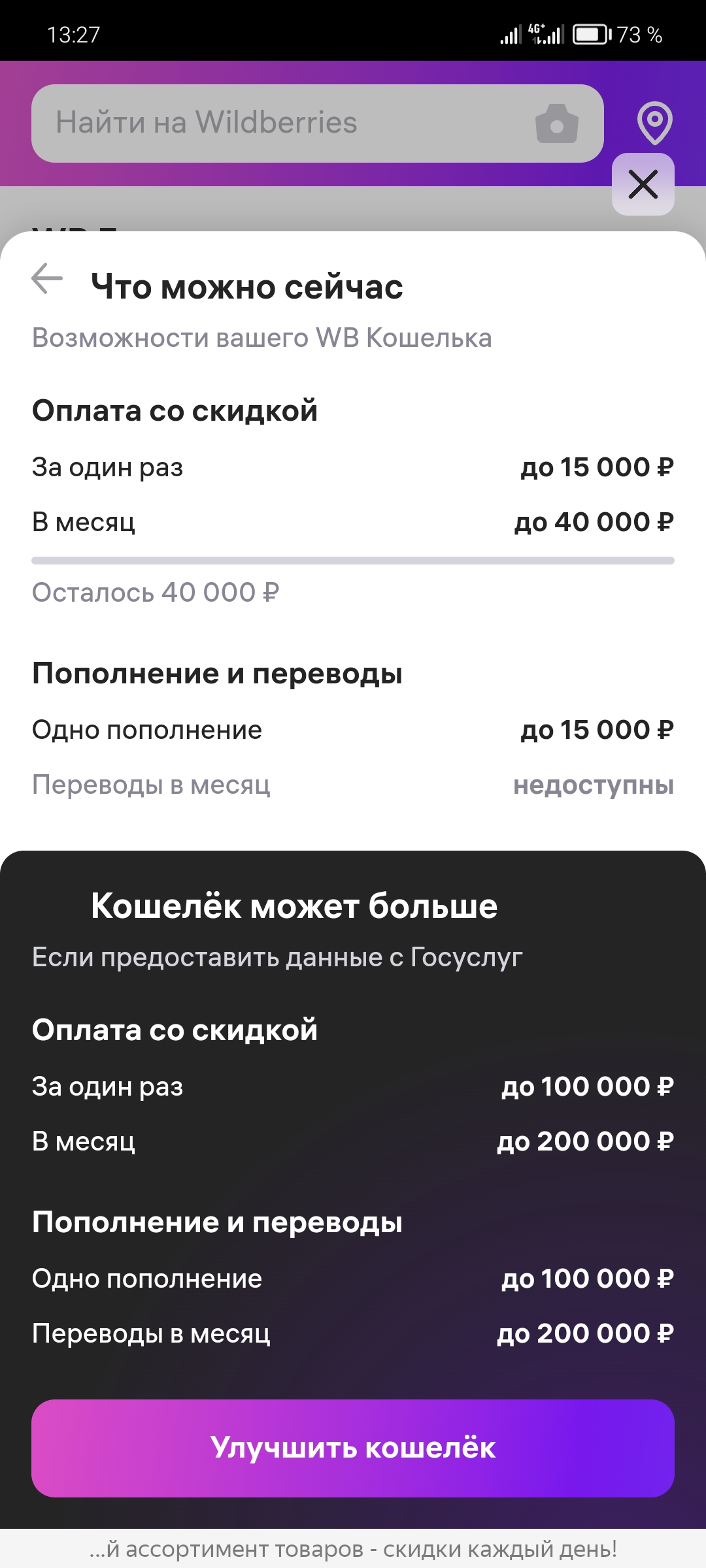Collapse the Что можно сейчас sheet

(x=246, y=286)
